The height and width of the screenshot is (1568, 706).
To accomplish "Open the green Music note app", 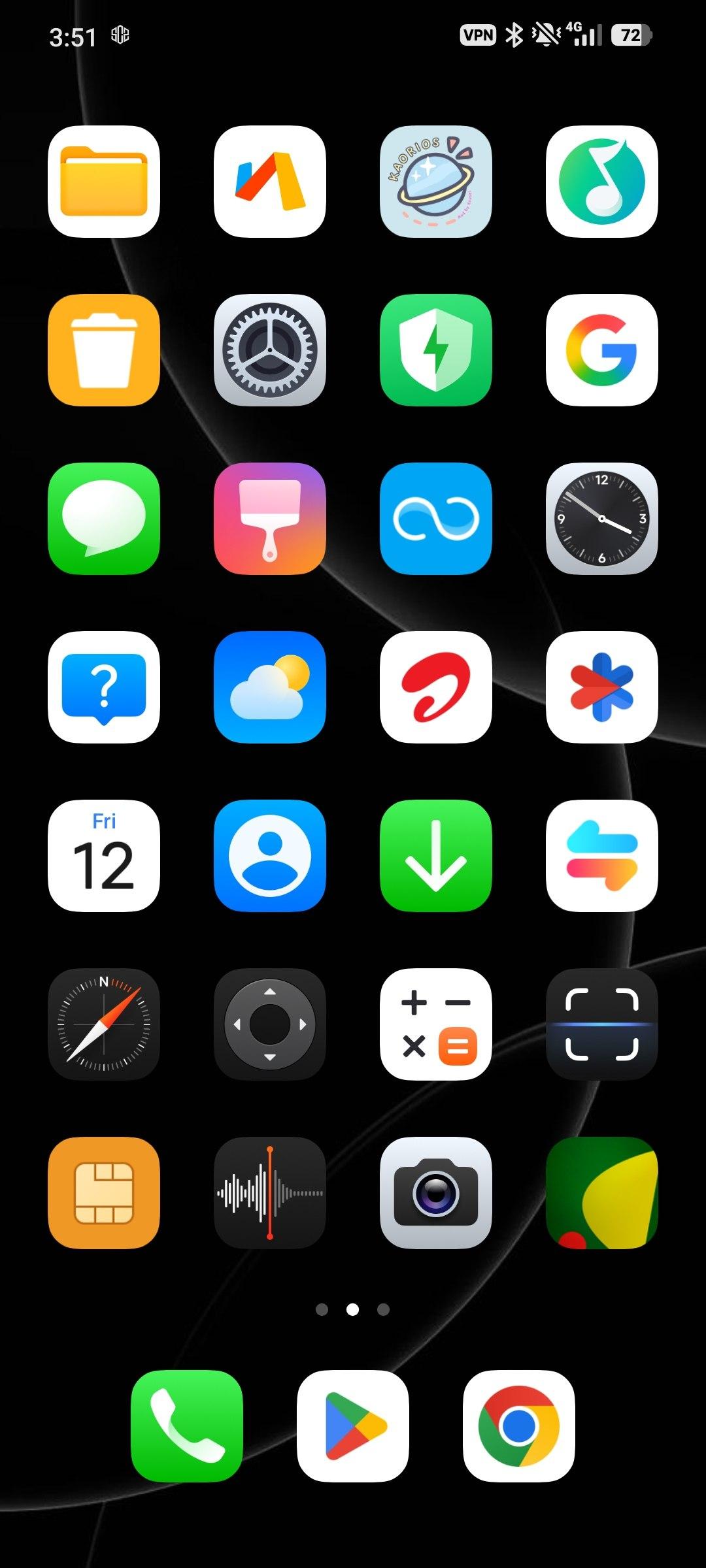I will tap(602, 182).
